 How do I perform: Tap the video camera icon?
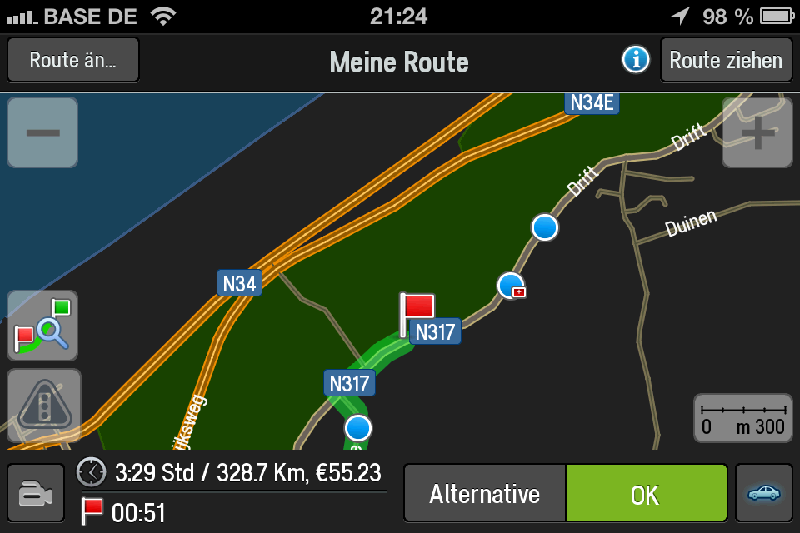tap(36, 493)
